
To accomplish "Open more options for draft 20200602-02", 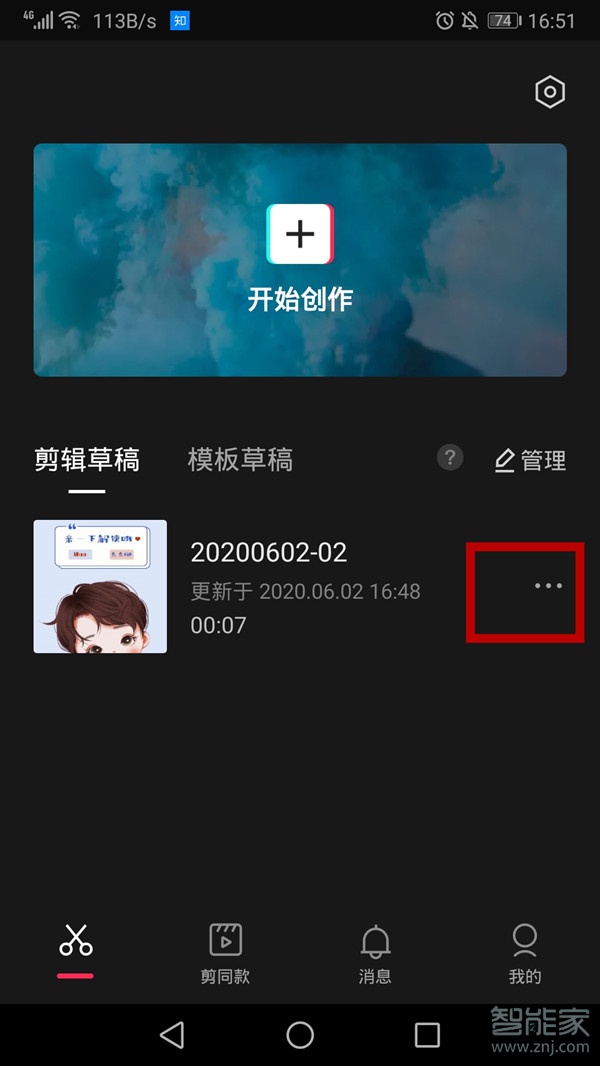I will [x=547, y=586].
